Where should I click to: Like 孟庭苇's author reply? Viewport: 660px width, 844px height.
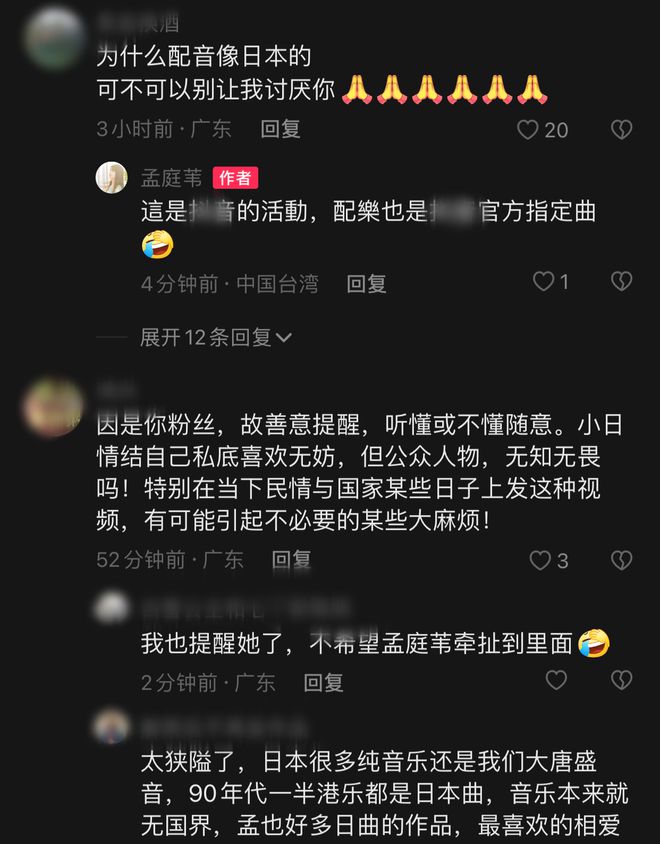543,283
